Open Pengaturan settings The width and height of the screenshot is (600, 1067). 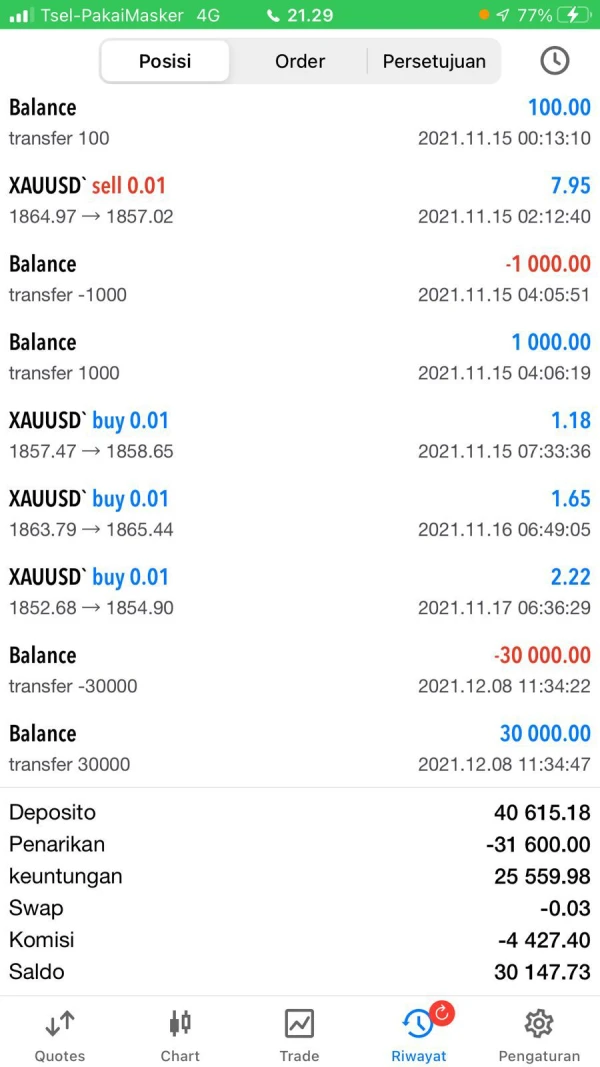click(x=539, y=1035)
